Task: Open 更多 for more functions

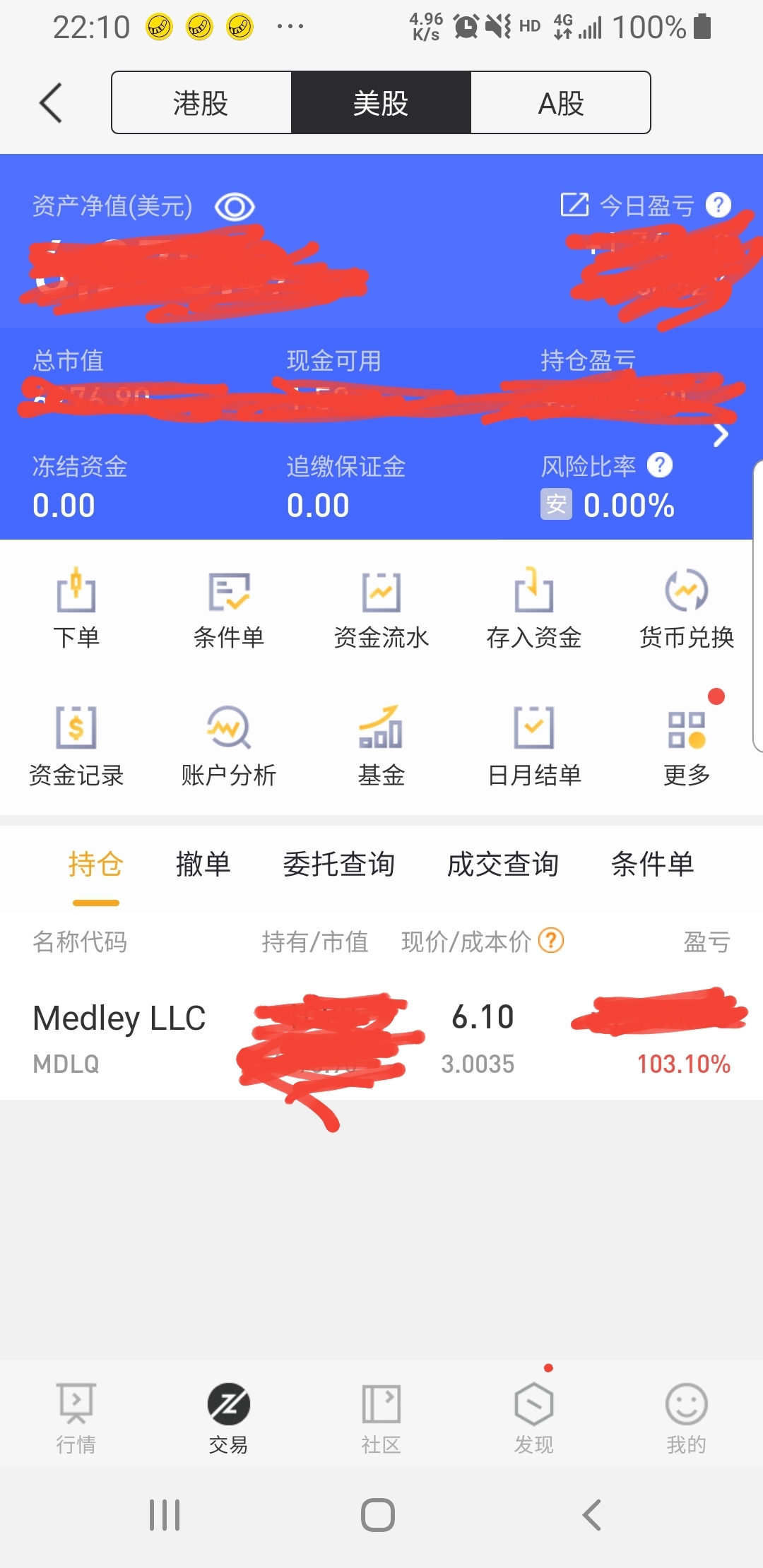Action: (x=687, y=747)
